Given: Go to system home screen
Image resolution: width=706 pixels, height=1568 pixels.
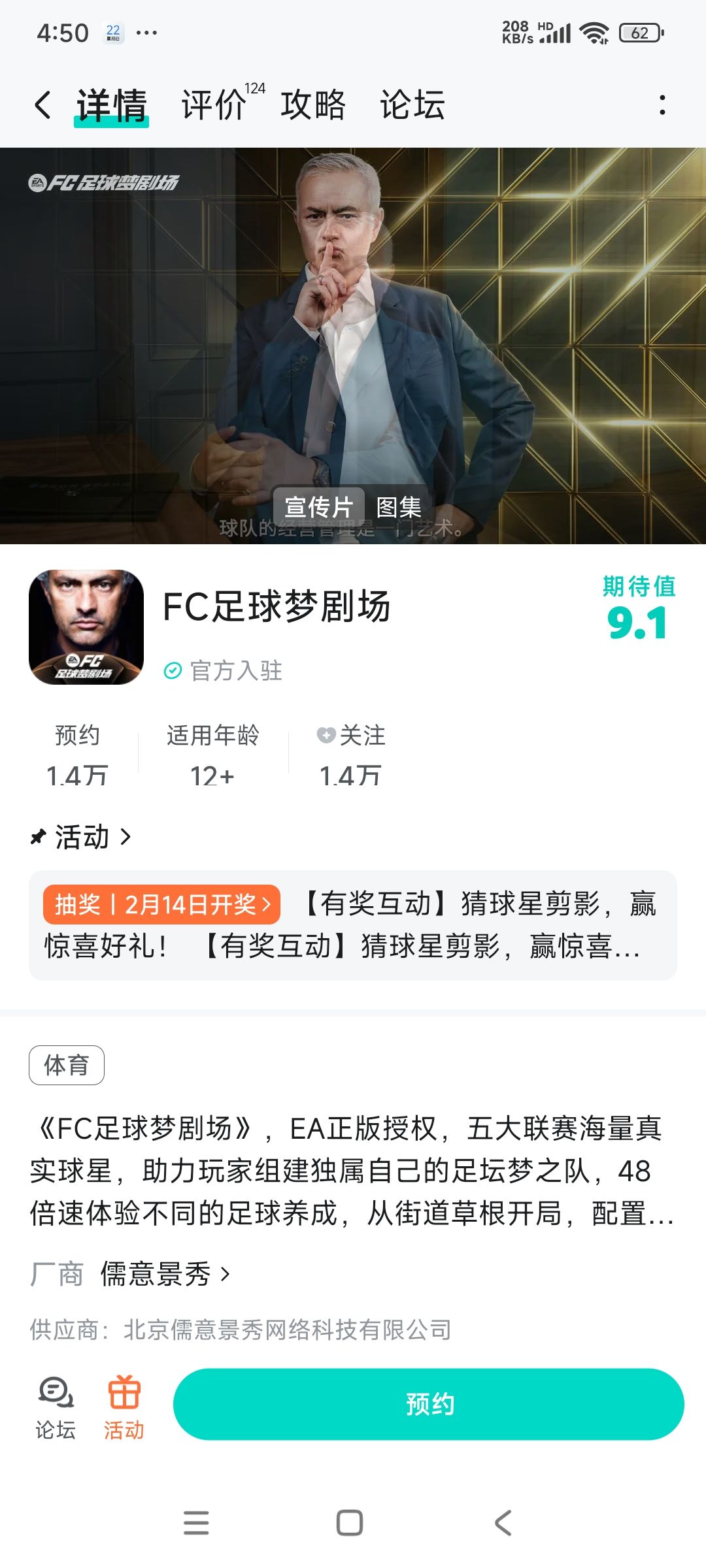Looking at the screenshot, I should [350, 1523].
